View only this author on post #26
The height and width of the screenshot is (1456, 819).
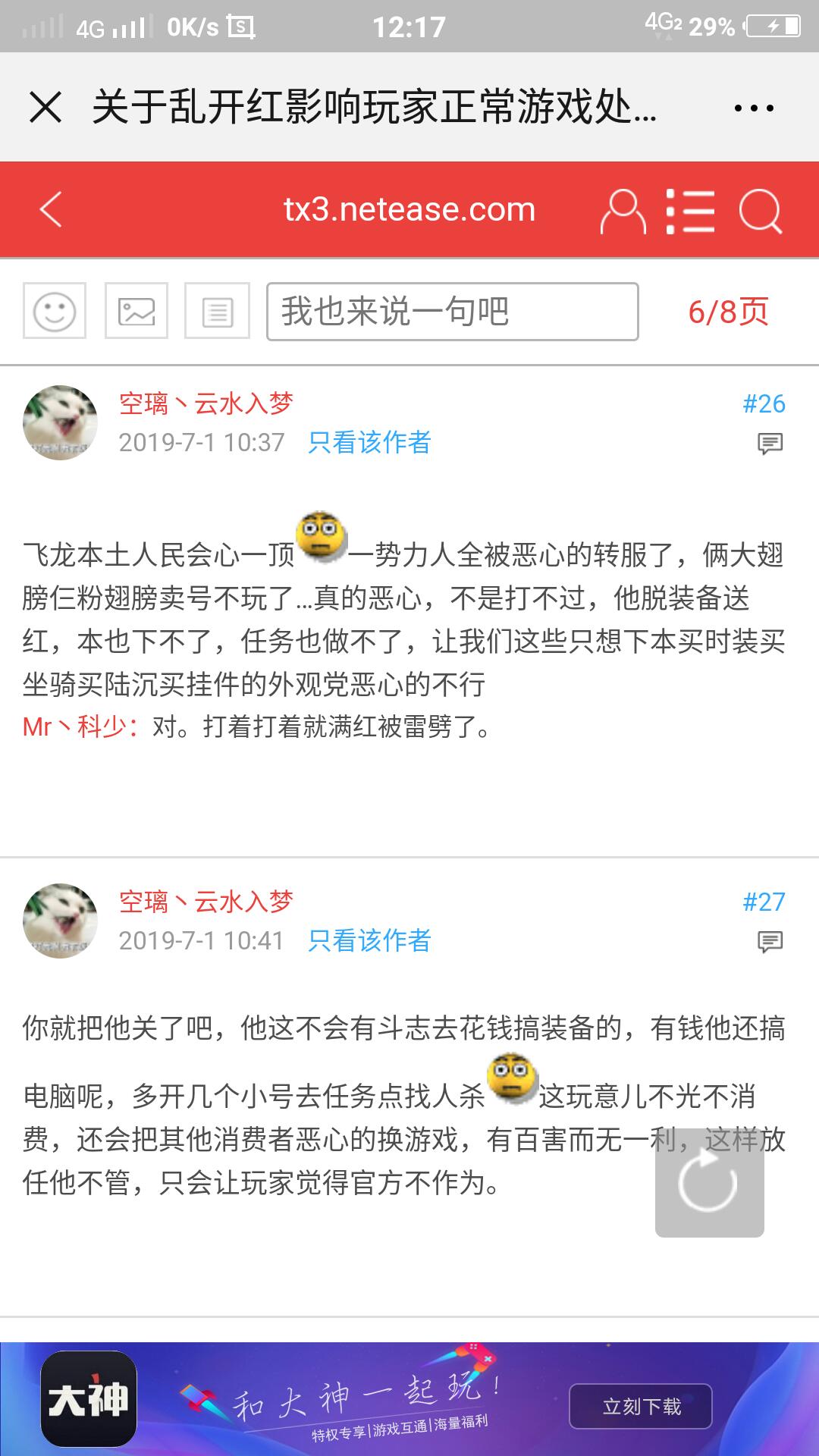369,442
